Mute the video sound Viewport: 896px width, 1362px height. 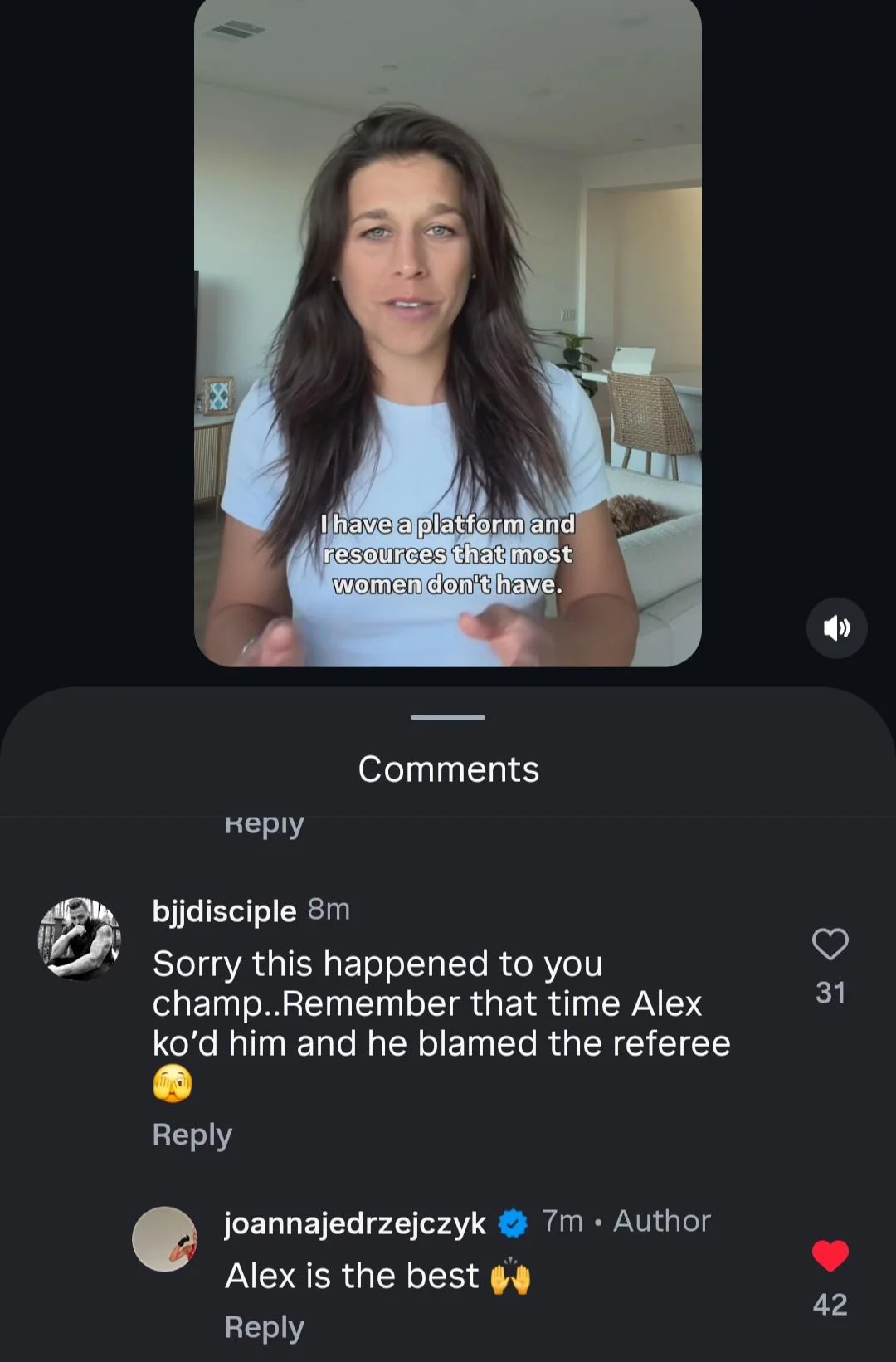836,628
